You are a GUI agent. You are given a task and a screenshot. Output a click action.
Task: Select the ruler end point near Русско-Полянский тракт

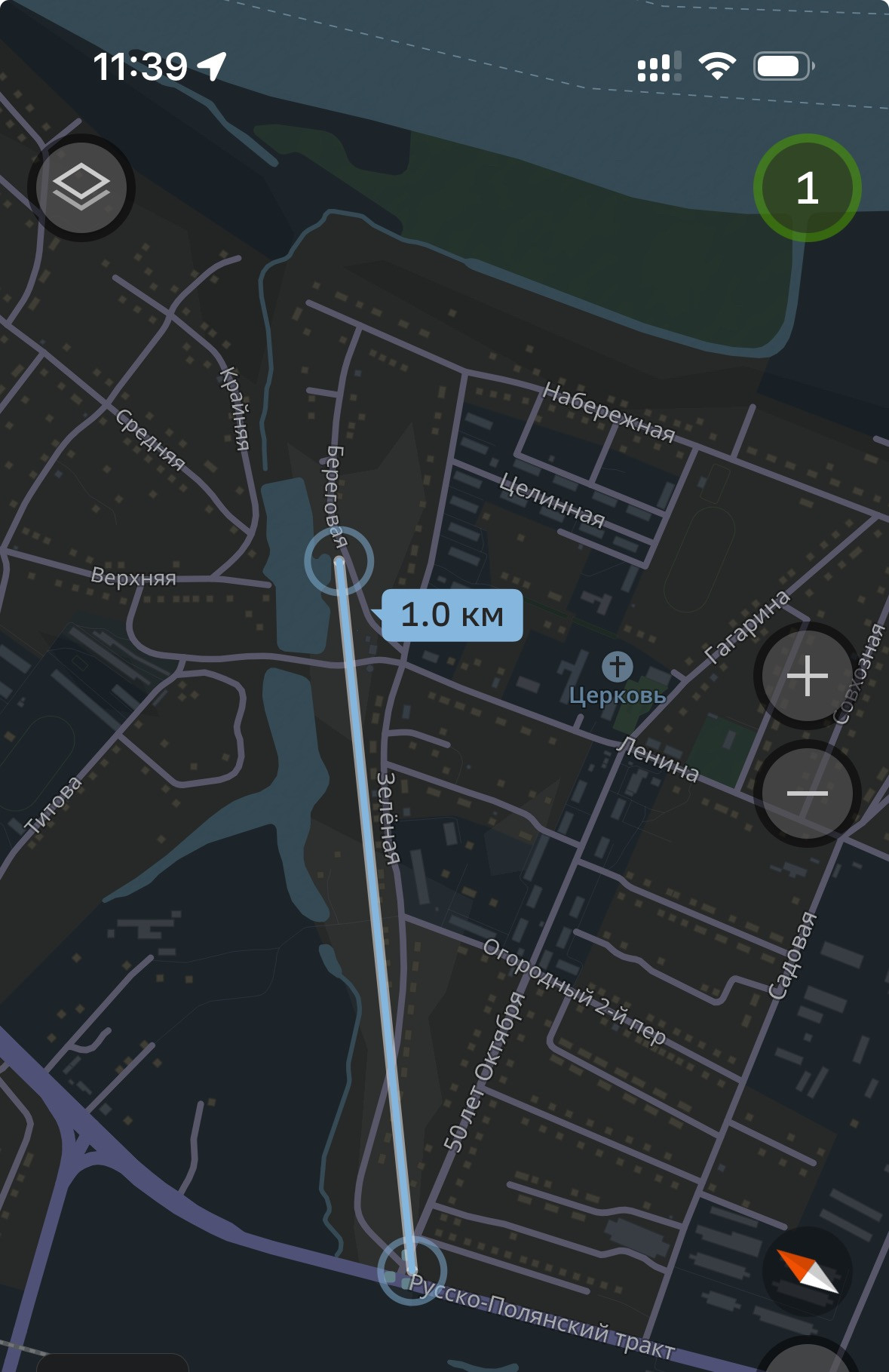412,1271
